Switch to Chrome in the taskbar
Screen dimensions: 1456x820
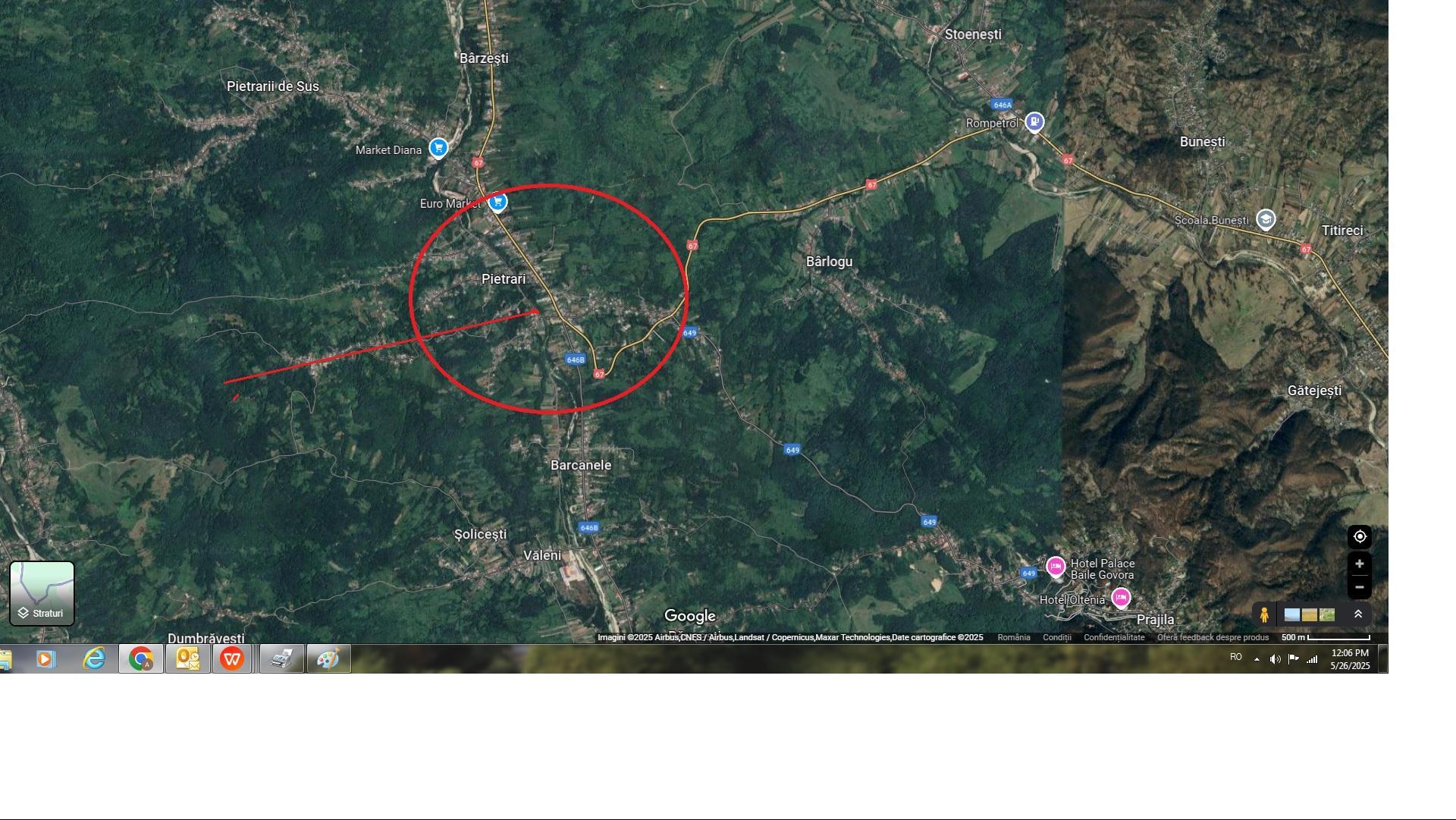(x=141, y=658)
